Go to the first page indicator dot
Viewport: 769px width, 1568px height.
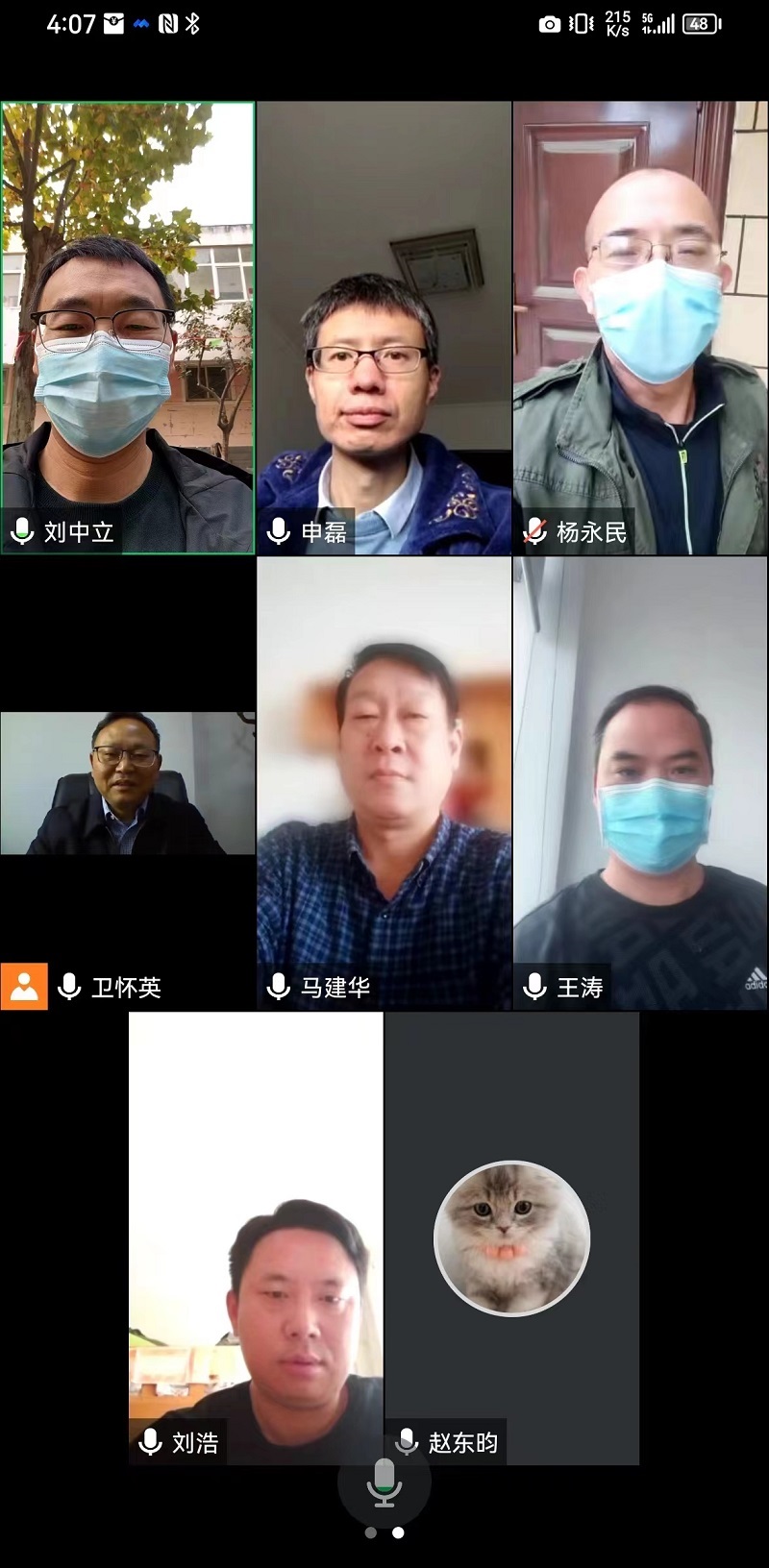371,1533
